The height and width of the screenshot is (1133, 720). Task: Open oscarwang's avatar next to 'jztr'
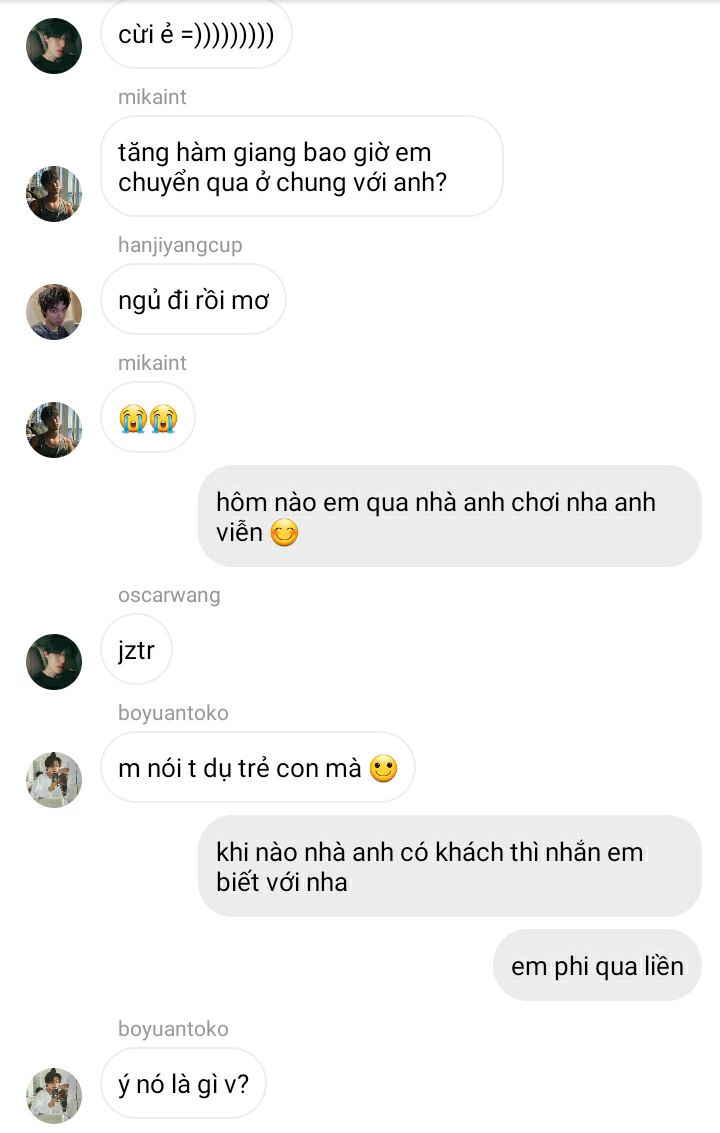[x=54, y=662]
